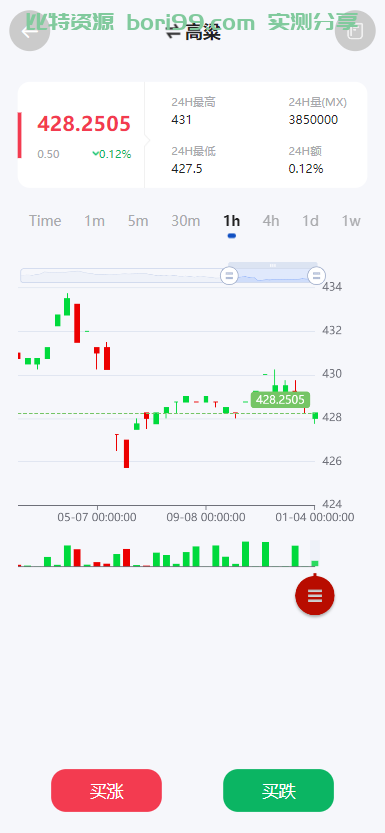Image resolution: width=385 pixels, height=833 pixels.
Task: Tap 买跌 to buy short
Action: click(278, 790)
